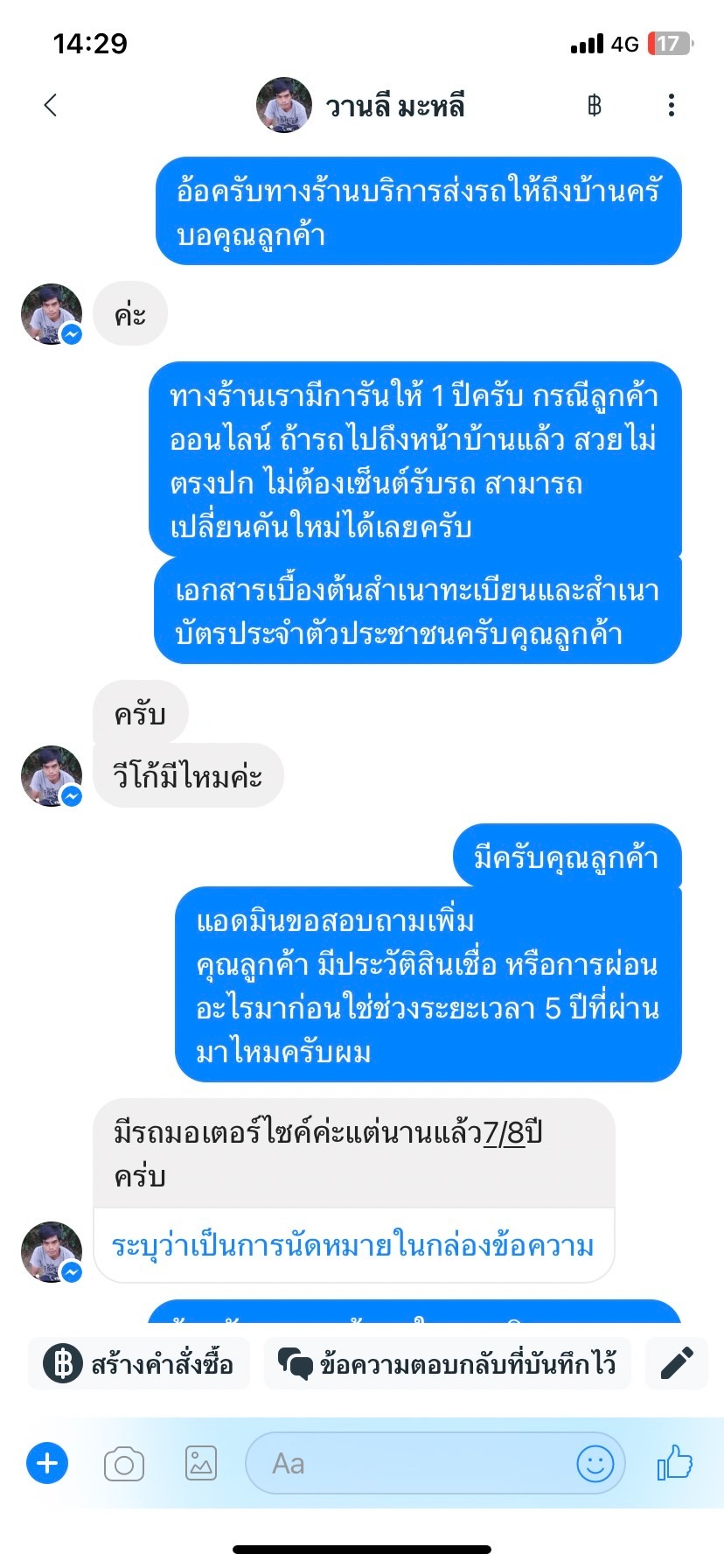724x1568 pixels.
Task: Open the blue plus attachments menu
Action: 47,1463
